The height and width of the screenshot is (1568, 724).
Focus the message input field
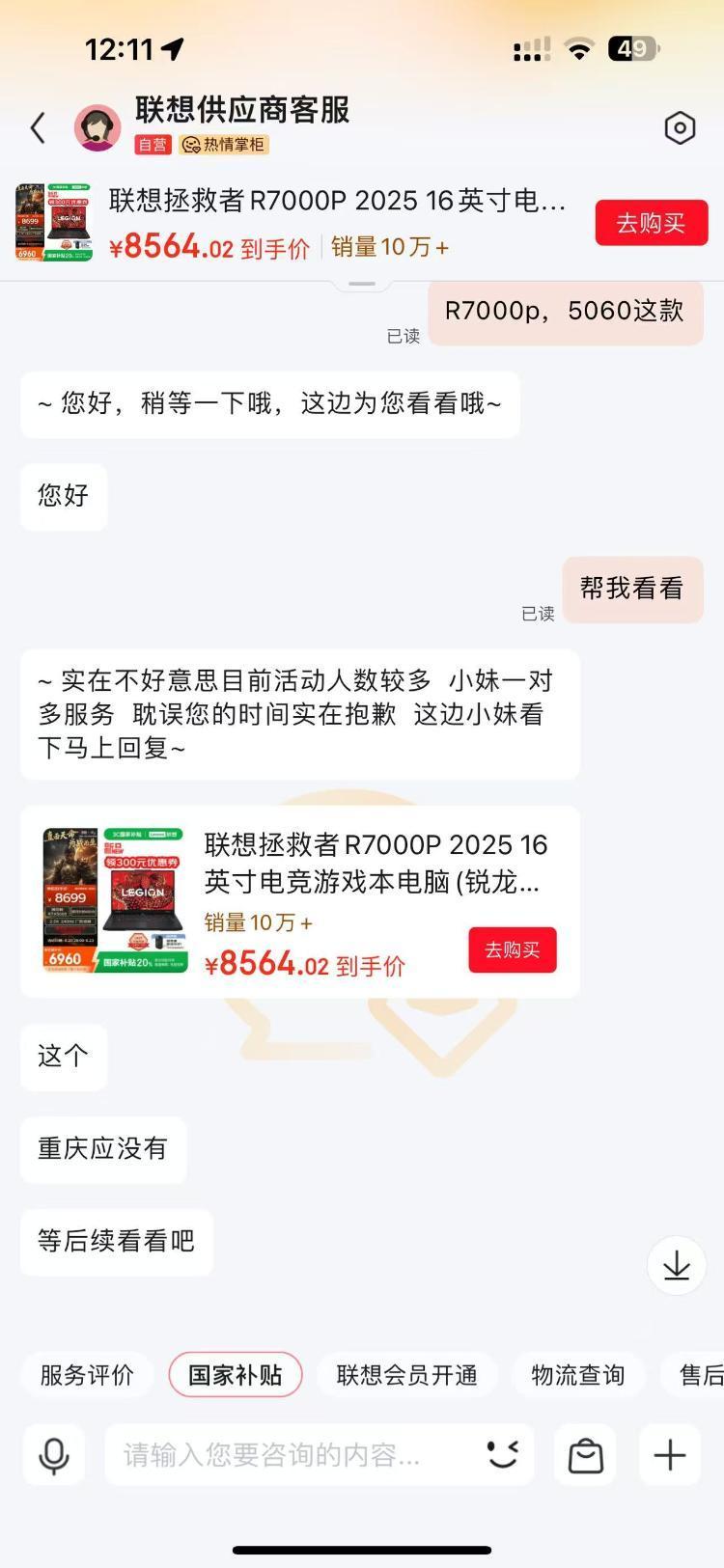pos(290,1455)
